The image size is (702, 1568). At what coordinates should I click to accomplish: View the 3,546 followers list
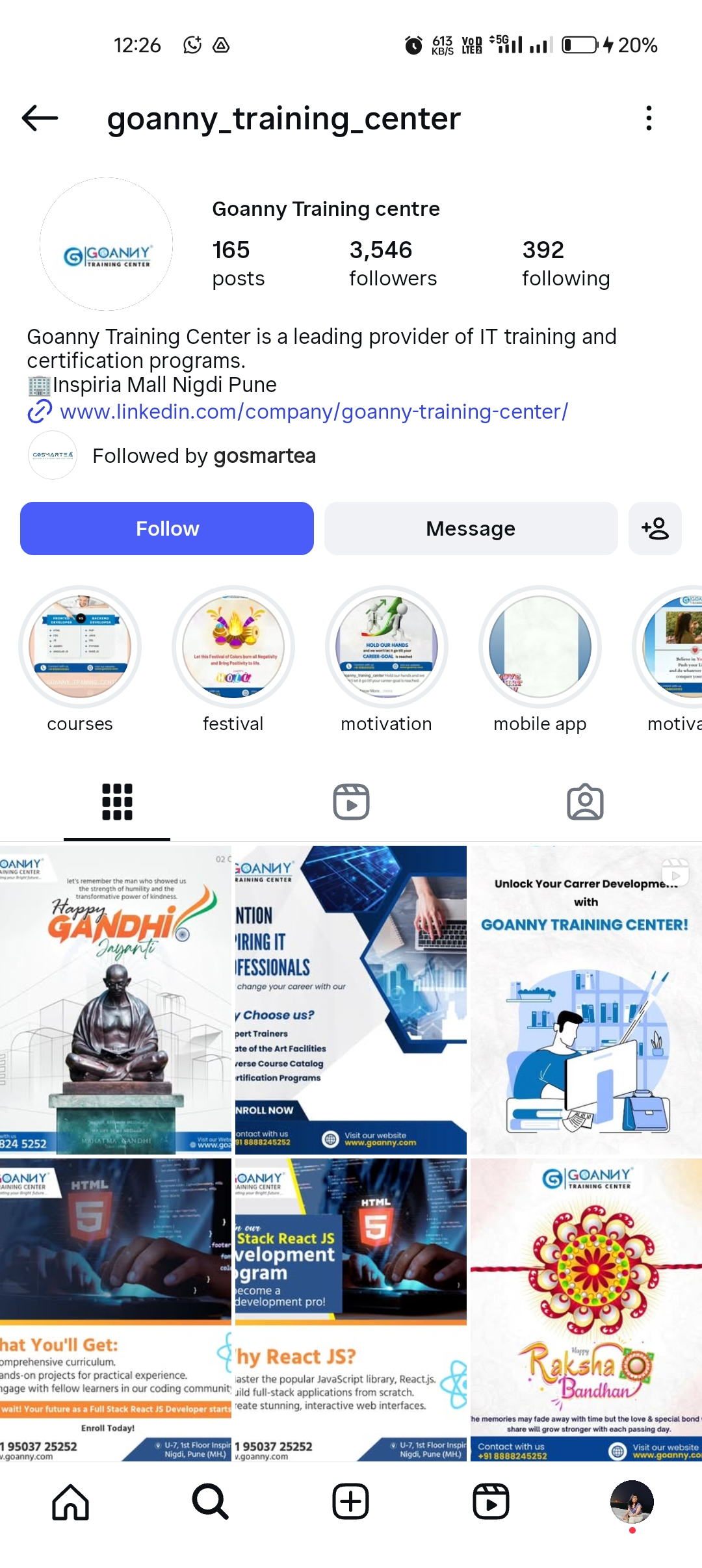(x=393, y=263)
